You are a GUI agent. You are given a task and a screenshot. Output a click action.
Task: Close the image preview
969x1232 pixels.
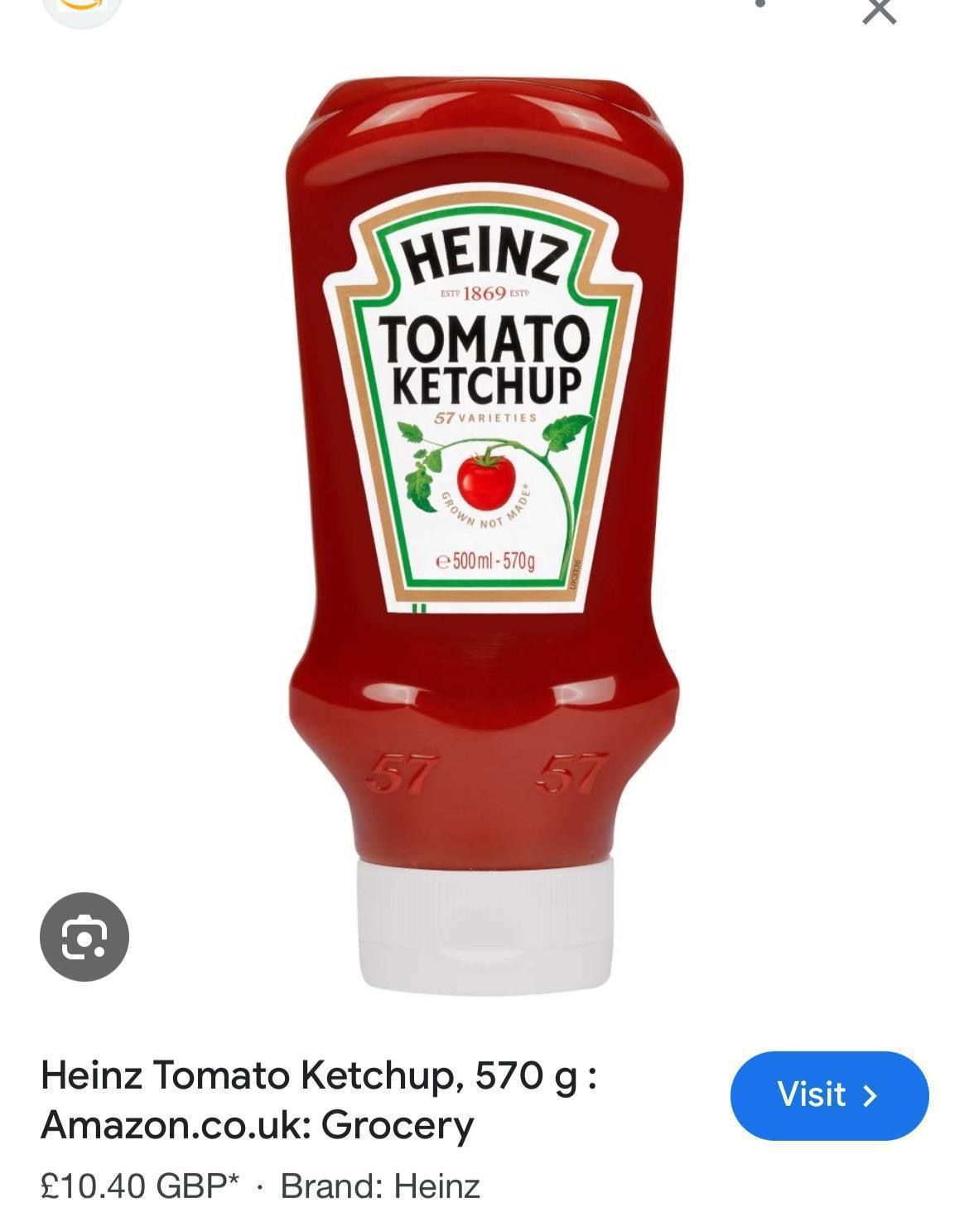coord(879,10)
